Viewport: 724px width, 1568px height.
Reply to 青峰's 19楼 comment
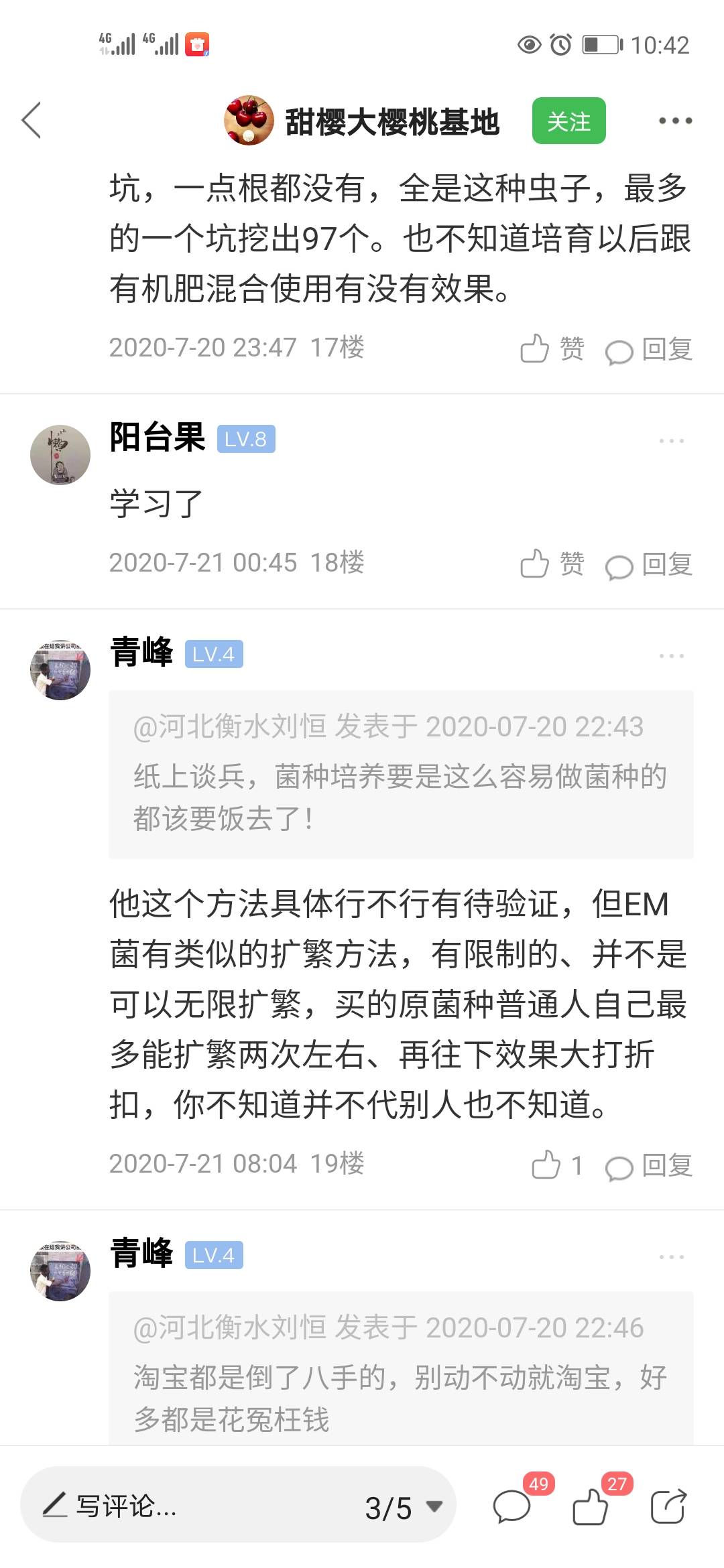[649, 1166]
